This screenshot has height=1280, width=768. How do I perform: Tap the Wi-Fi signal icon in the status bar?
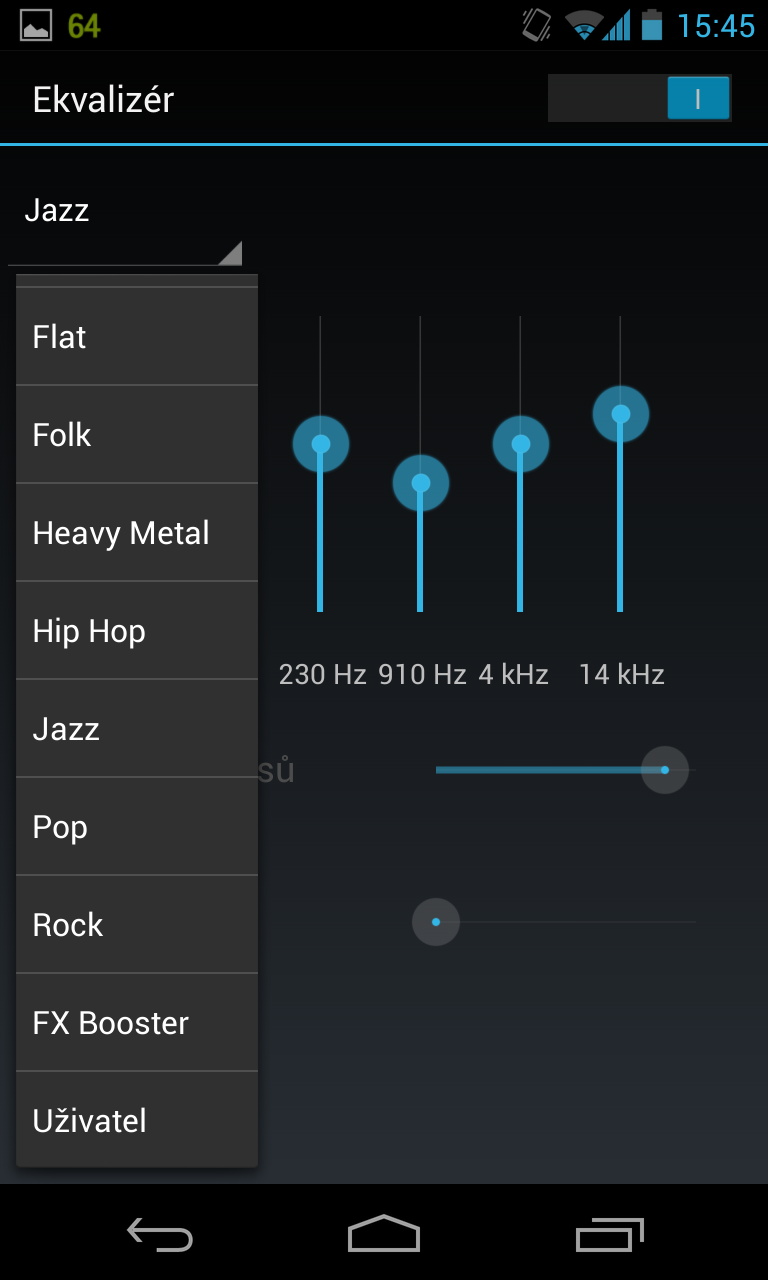coord(584,23)
